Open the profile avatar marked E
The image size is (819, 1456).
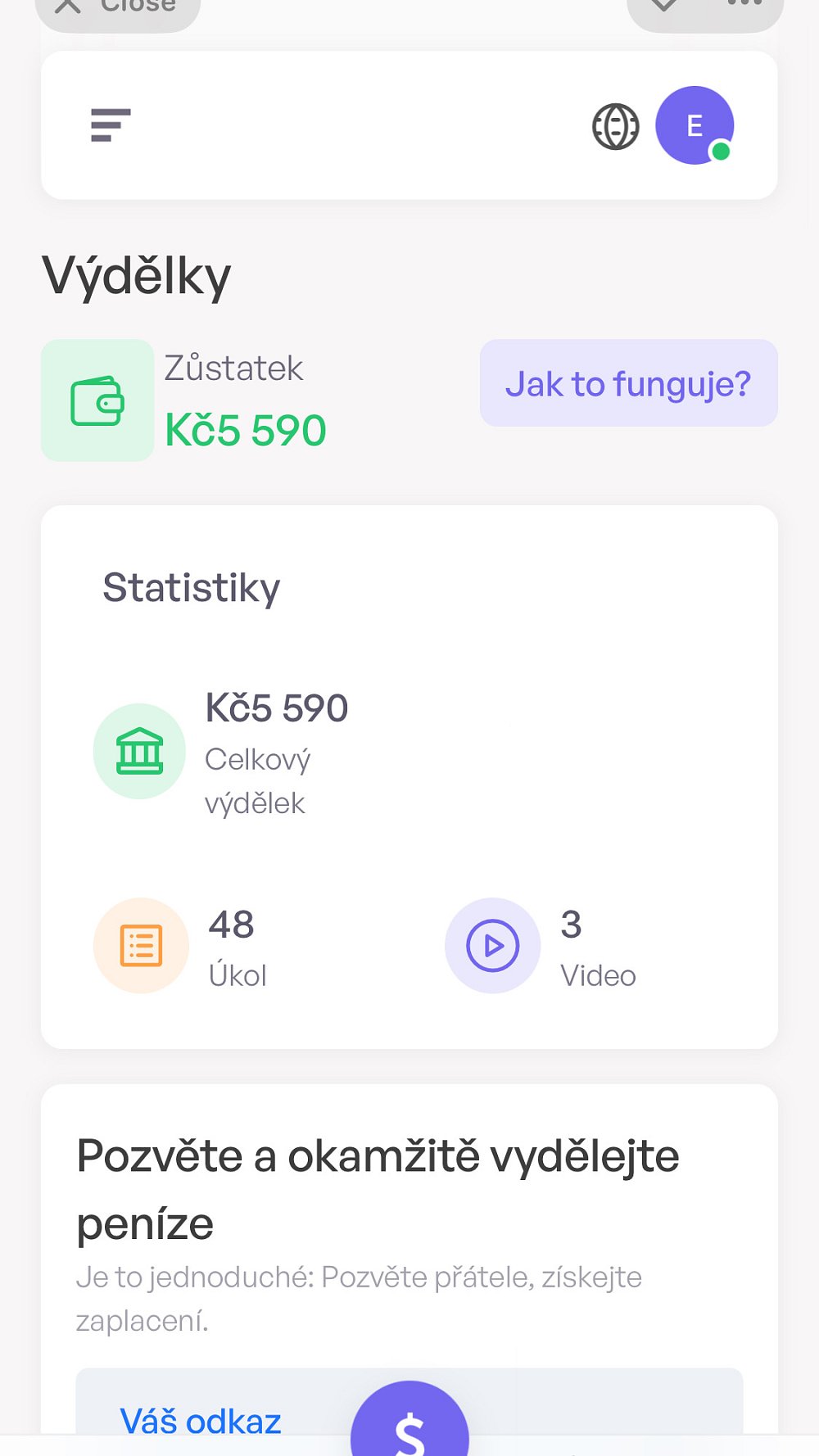[694, 124]
